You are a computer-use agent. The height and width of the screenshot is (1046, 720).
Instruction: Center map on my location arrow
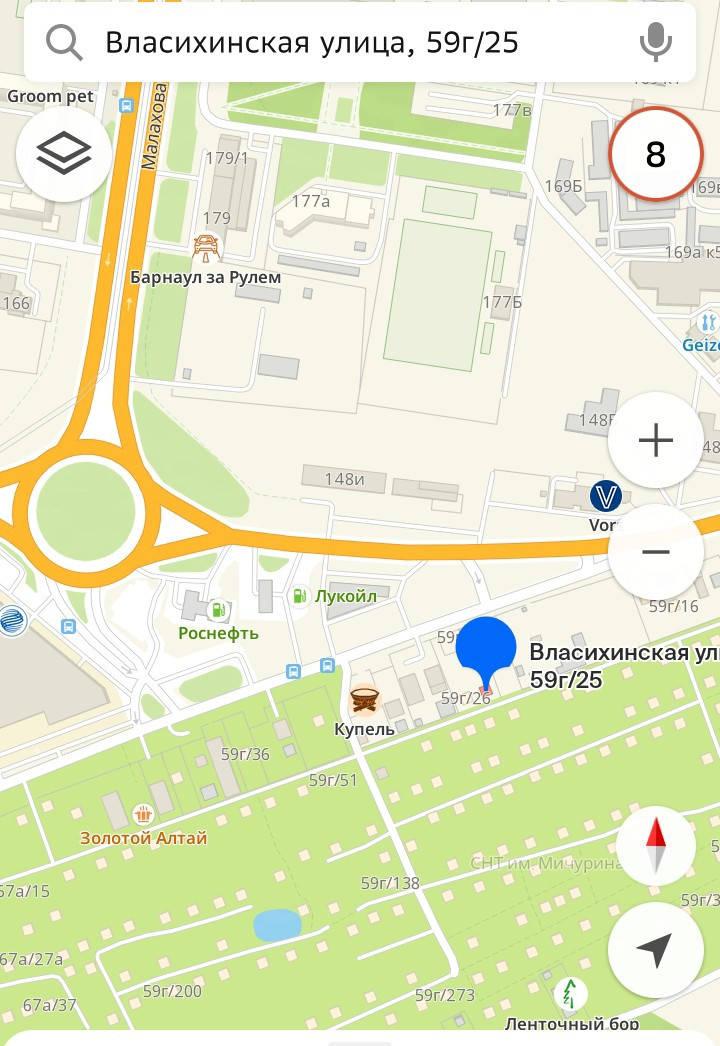pyautogui.click(x=655, y=949)
